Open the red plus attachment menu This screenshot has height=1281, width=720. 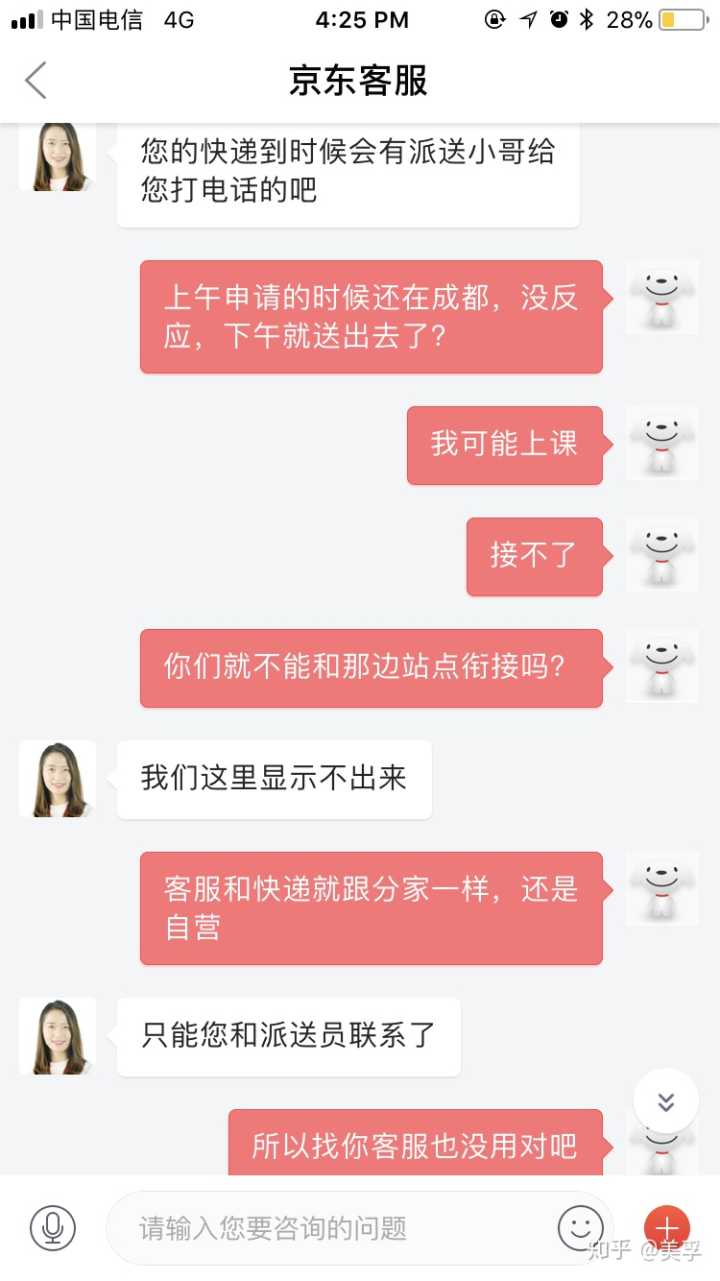666,1226
